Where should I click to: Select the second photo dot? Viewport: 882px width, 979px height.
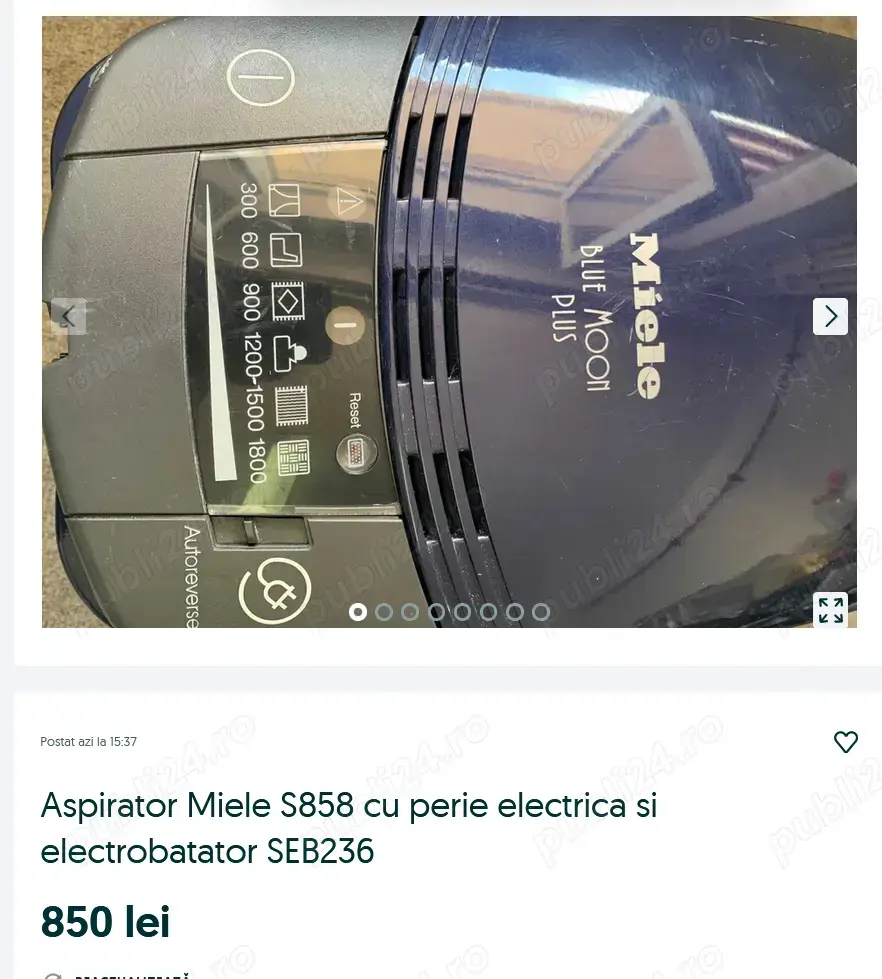[383, 612]
